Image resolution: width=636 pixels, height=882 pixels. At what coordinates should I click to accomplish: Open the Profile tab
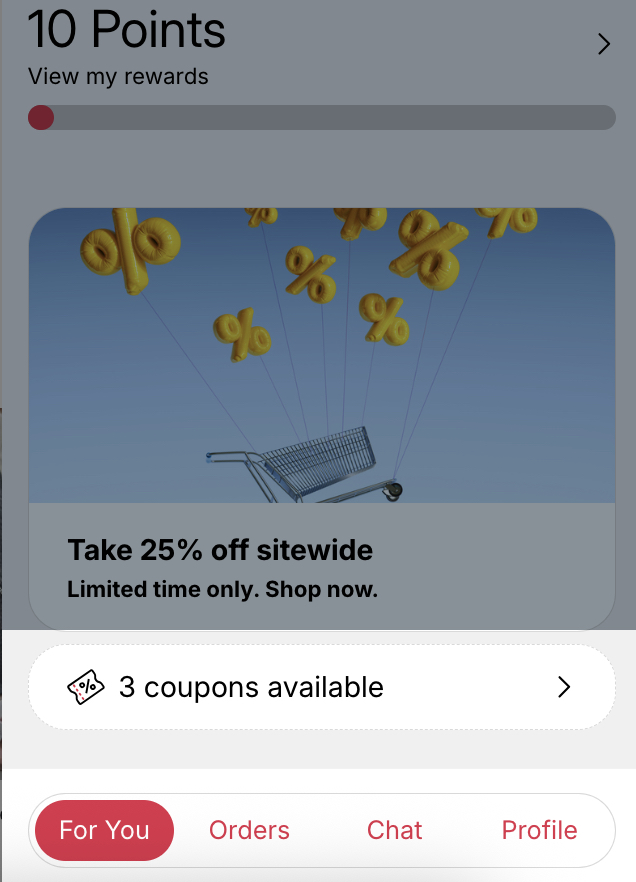click(539, 830)
